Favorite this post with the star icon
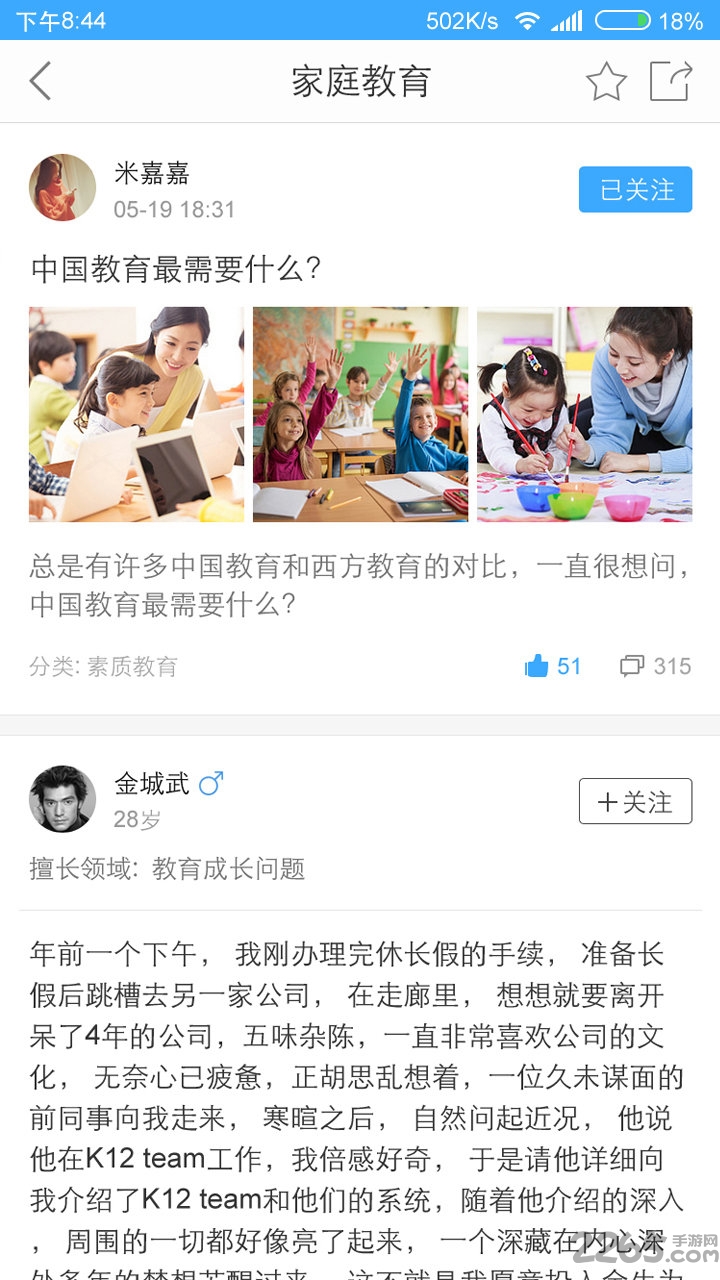Viewport: 720px width, 1280px height. click(x=606, y=81)
